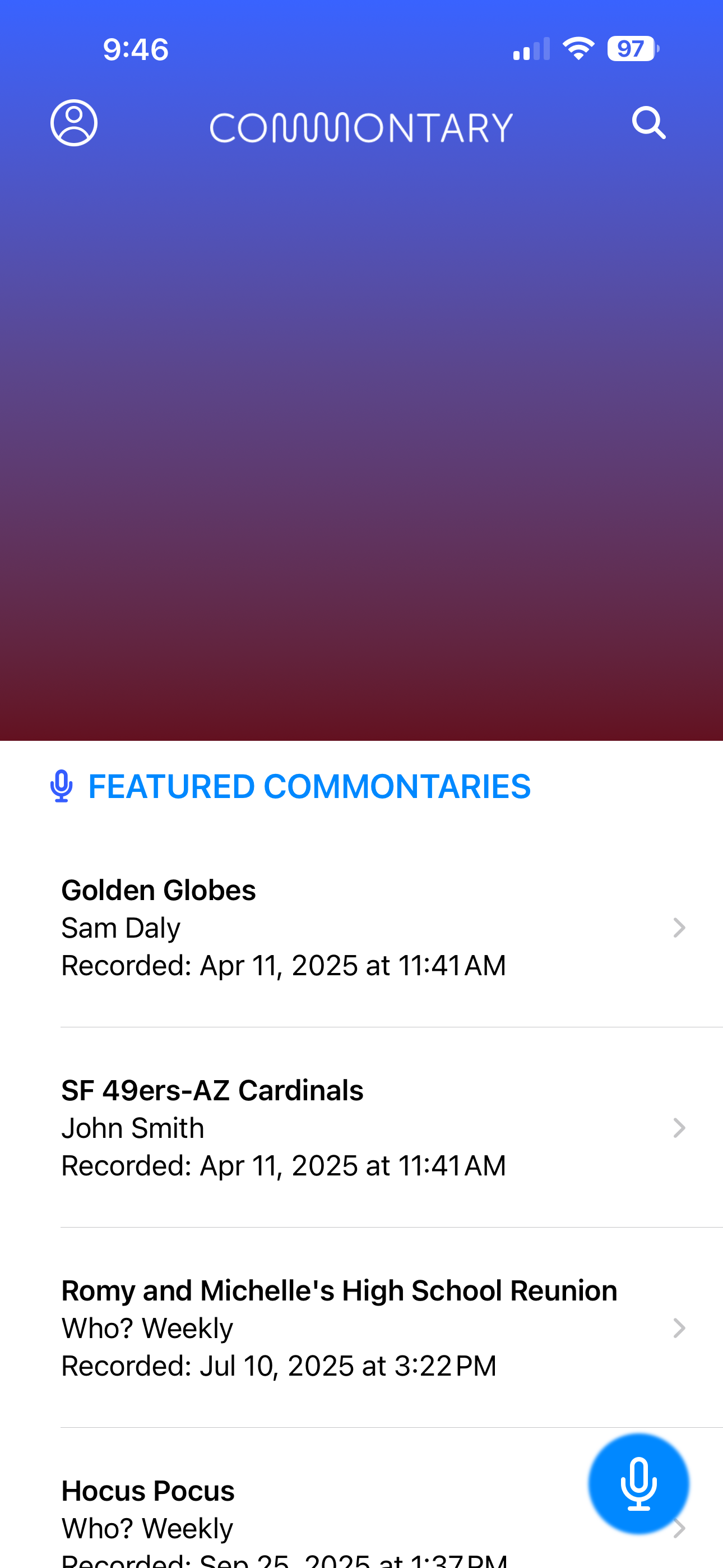Image resolution: width=723 pixels, height=1568 pixels.
Task: Tap the battery indicator showing 97
Action: [x=631, y=48]
